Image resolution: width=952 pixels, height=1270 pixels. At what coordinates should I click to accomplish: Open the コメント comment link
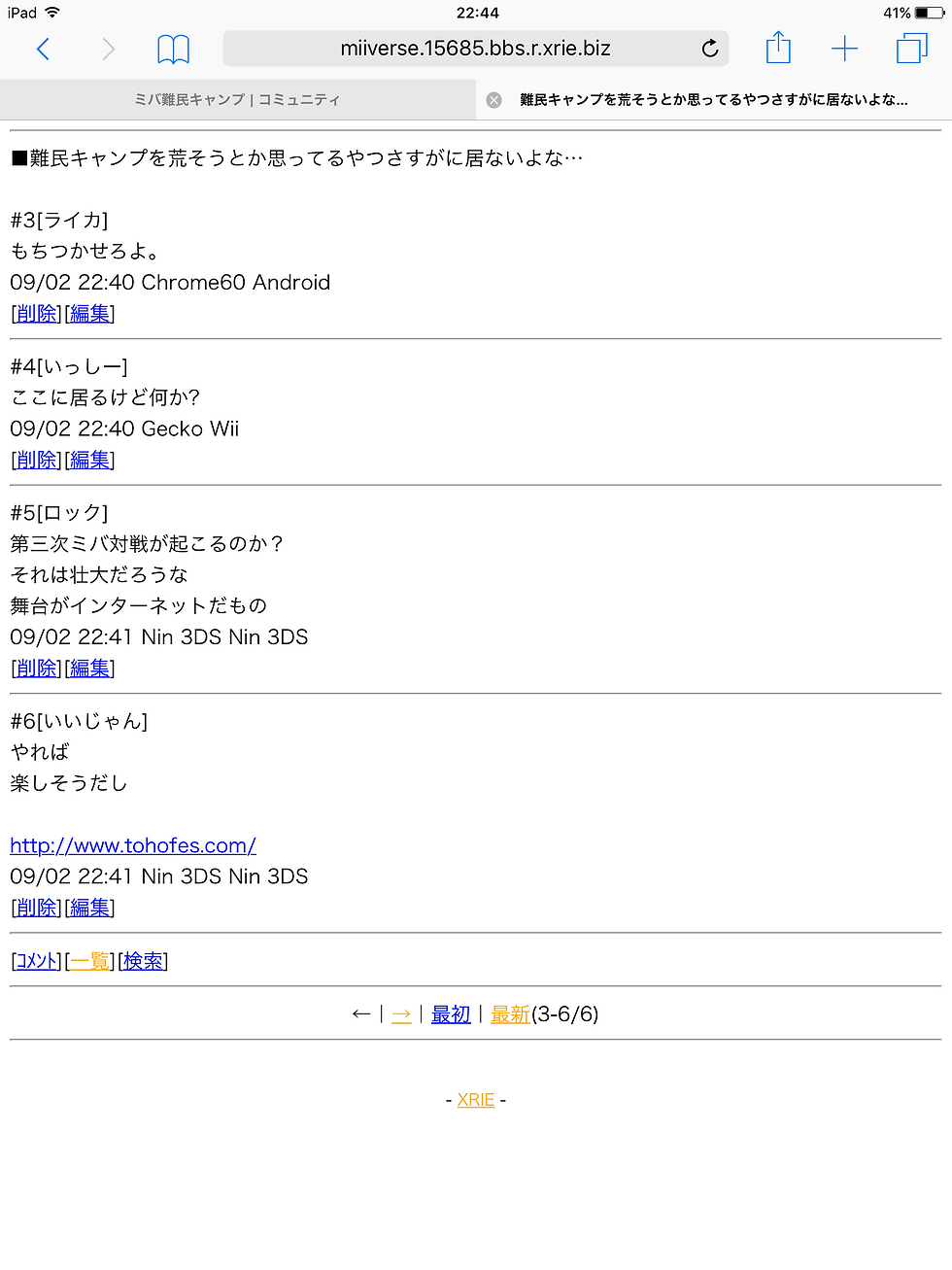(37, 961)
